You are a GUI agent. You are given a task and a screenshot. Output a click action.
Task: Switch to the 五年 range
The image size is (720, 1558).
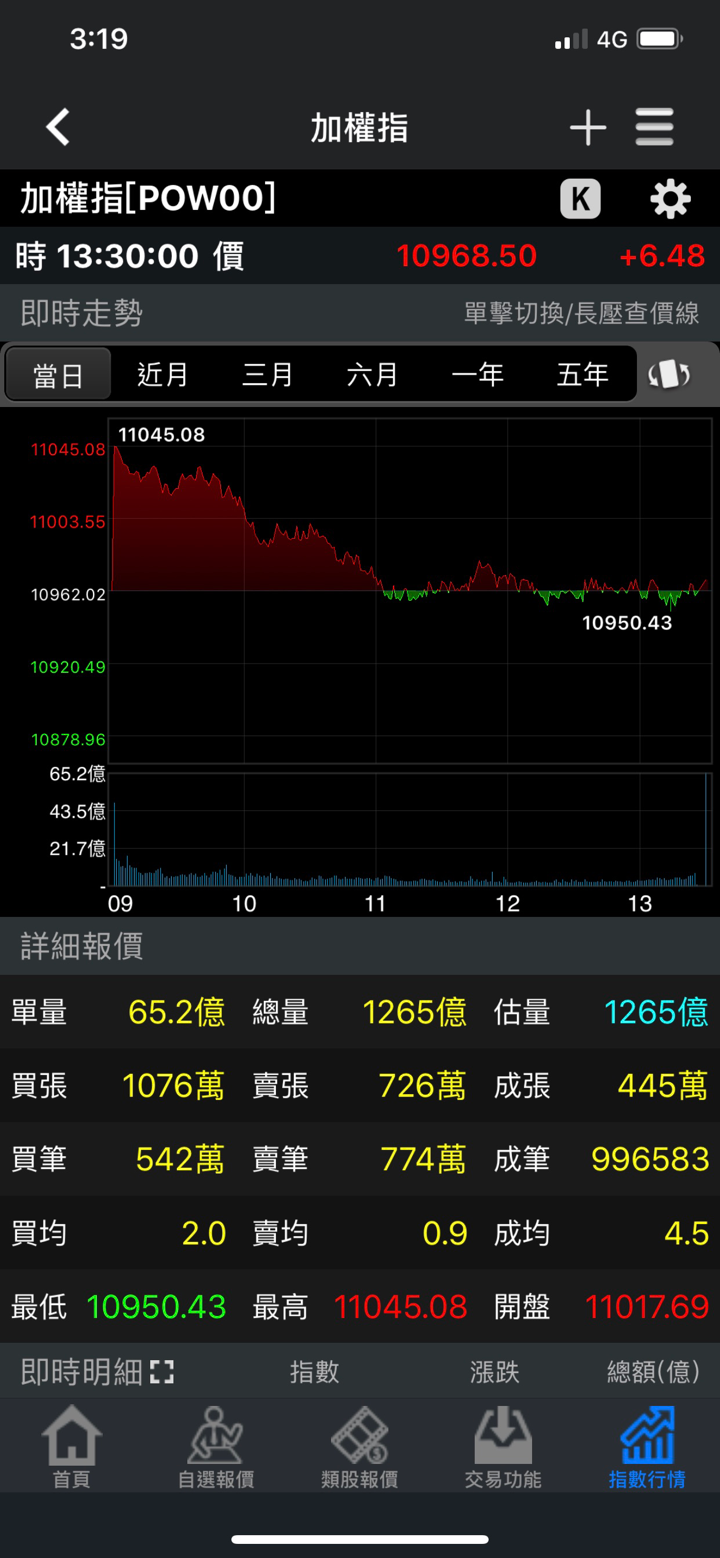coord(583,375)
